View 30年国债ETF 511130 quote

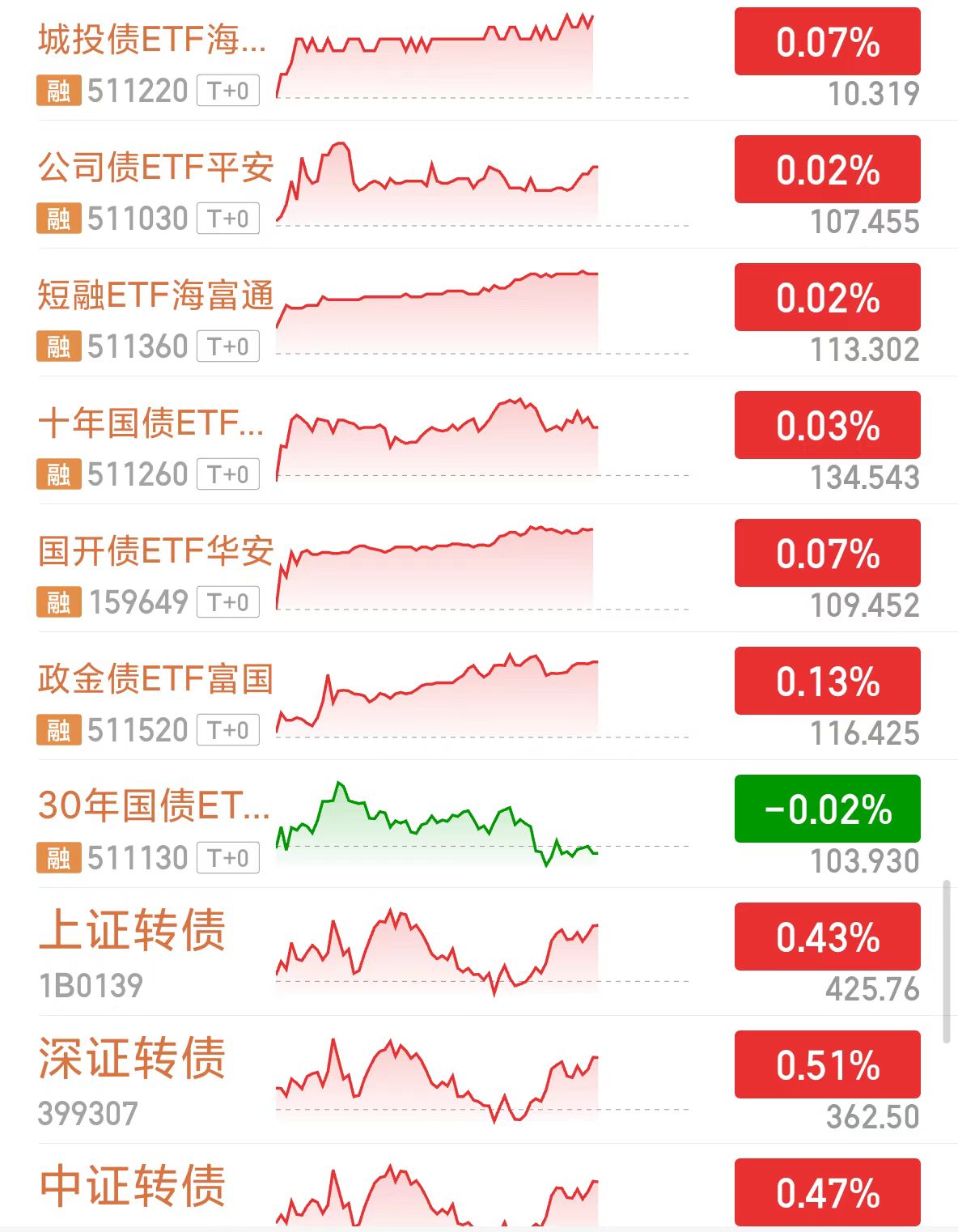click(479, 824)
